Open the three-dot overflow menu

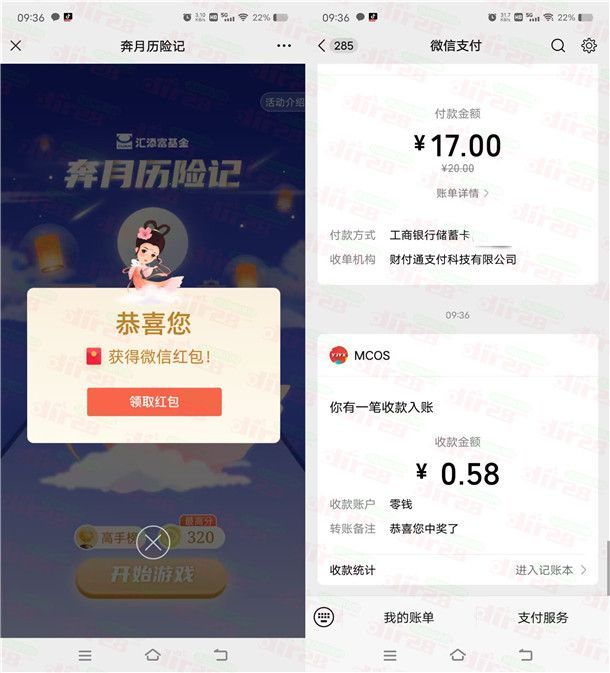(284, 46)
